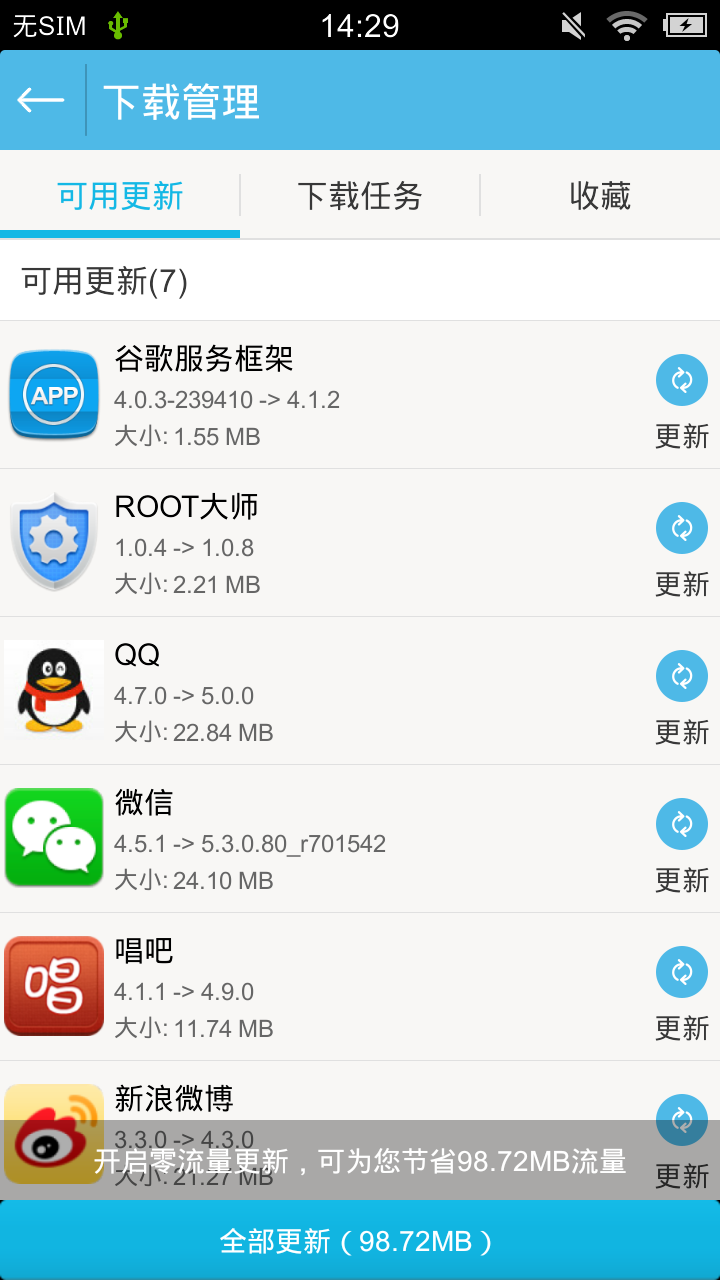This screenshot has width=720, height=1280.
Task: Go back using the arrow in header
Action: (x=41, y=100)
